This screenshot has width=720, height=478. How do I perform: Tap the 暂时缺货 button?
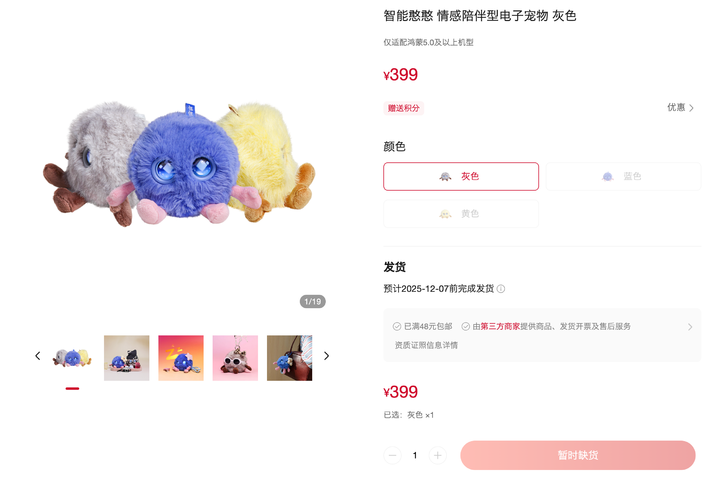(x=577, y=455)
